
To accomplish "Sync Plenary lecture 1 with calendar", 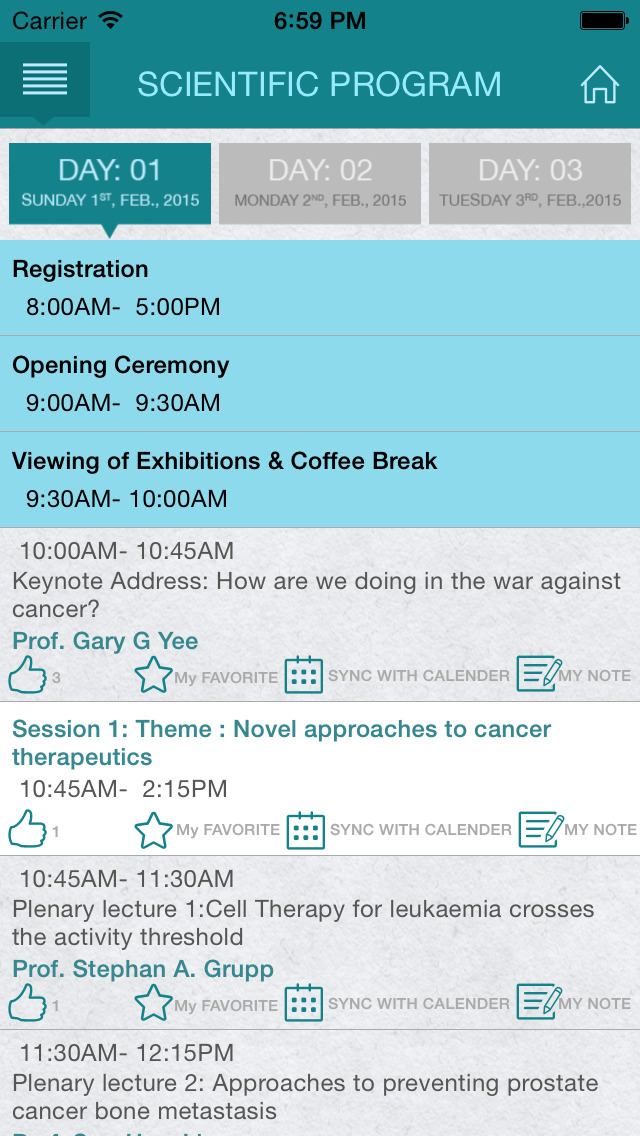I will [304, 1003].
